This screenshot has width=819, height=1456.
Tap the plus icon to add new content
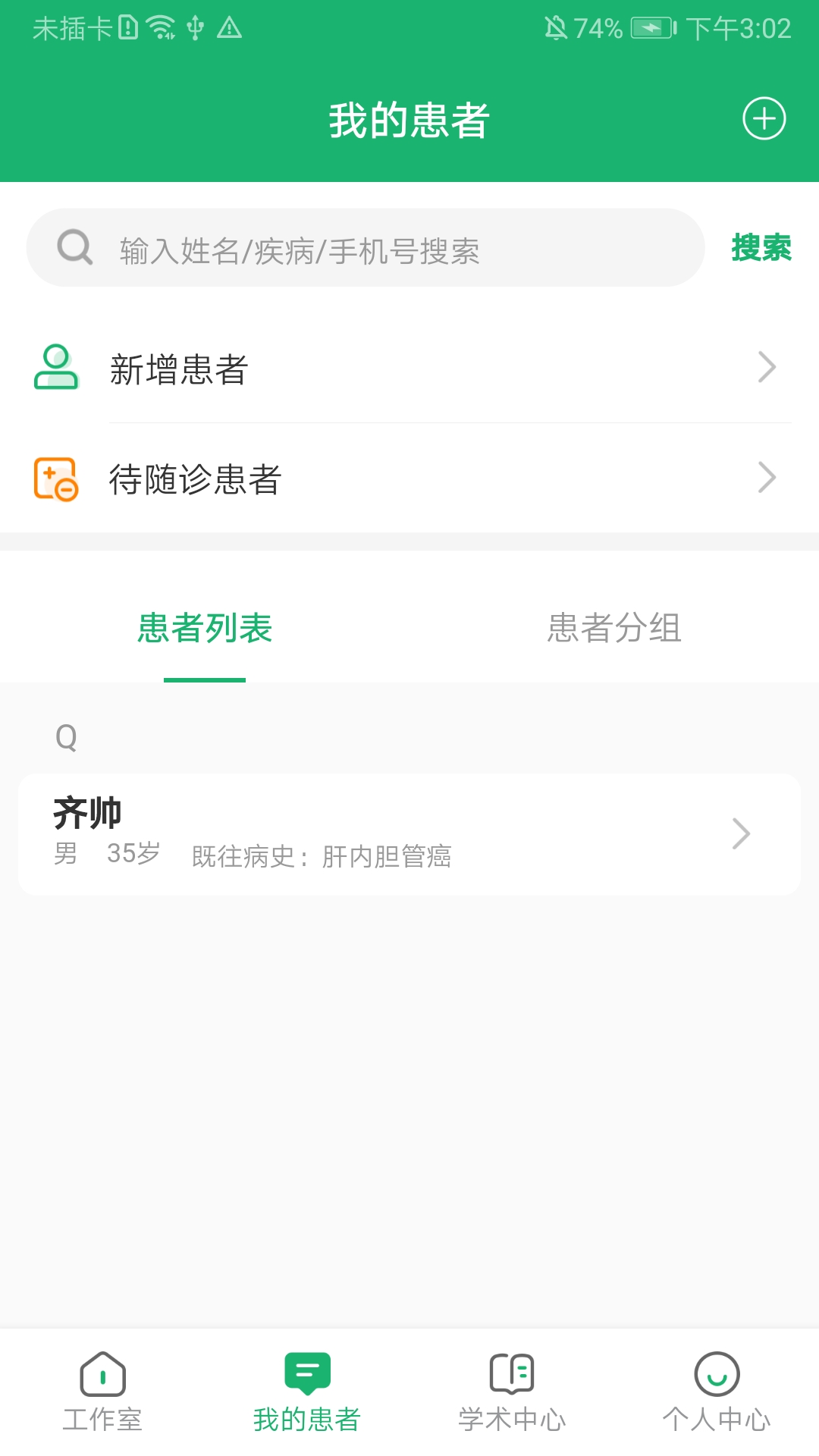(765, 118)
